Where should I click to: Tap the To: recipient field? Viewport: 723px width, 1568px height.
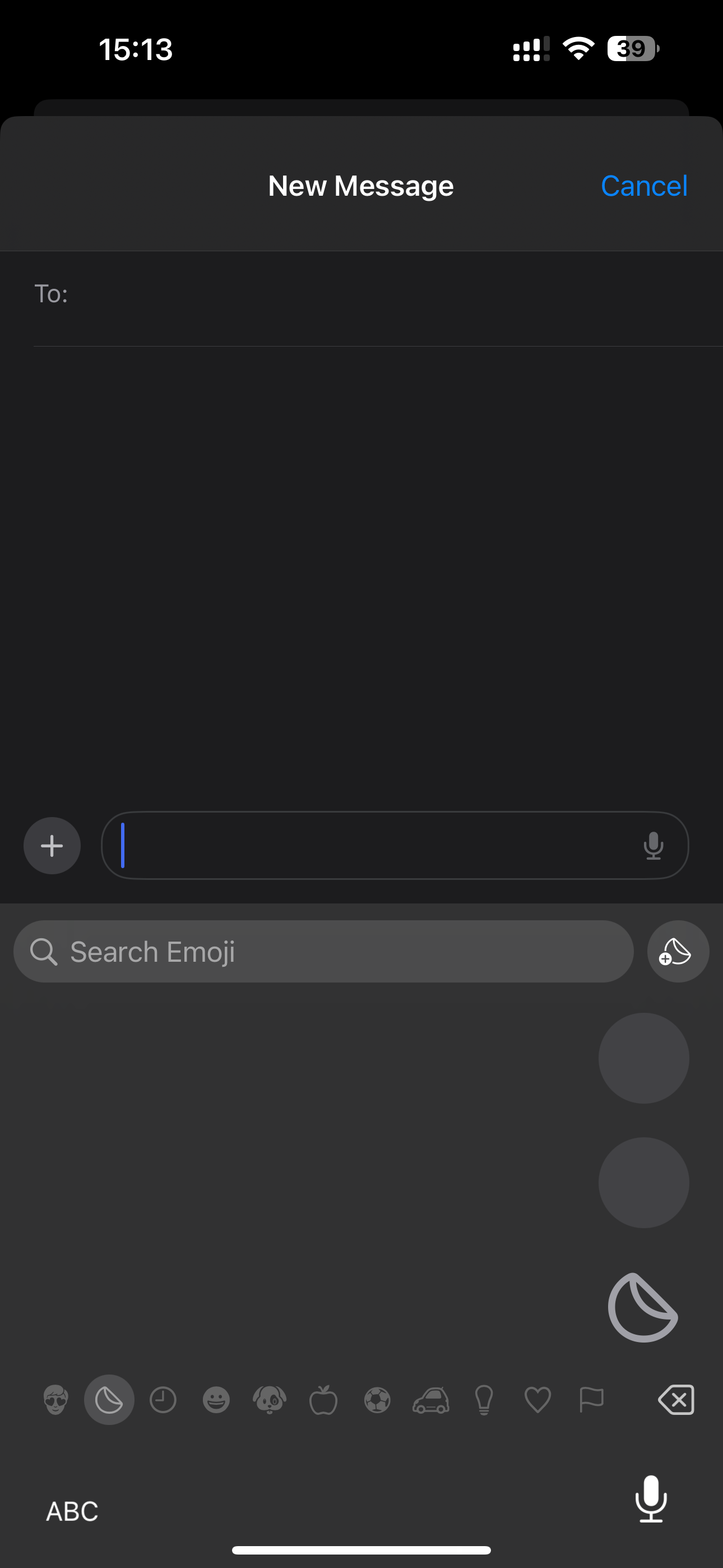(378, 294)
